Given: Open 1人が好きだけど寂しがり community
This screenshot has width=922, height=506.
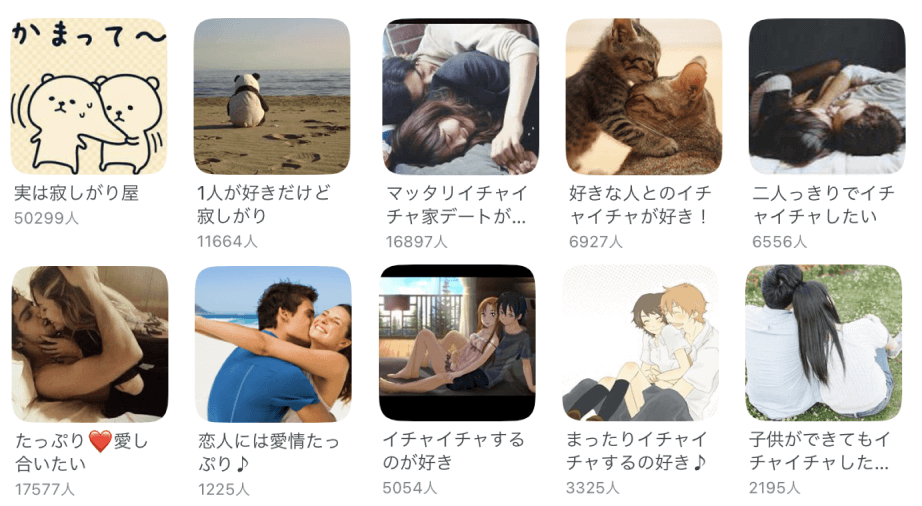Looking at the screenshot, I should pos(272,97).
